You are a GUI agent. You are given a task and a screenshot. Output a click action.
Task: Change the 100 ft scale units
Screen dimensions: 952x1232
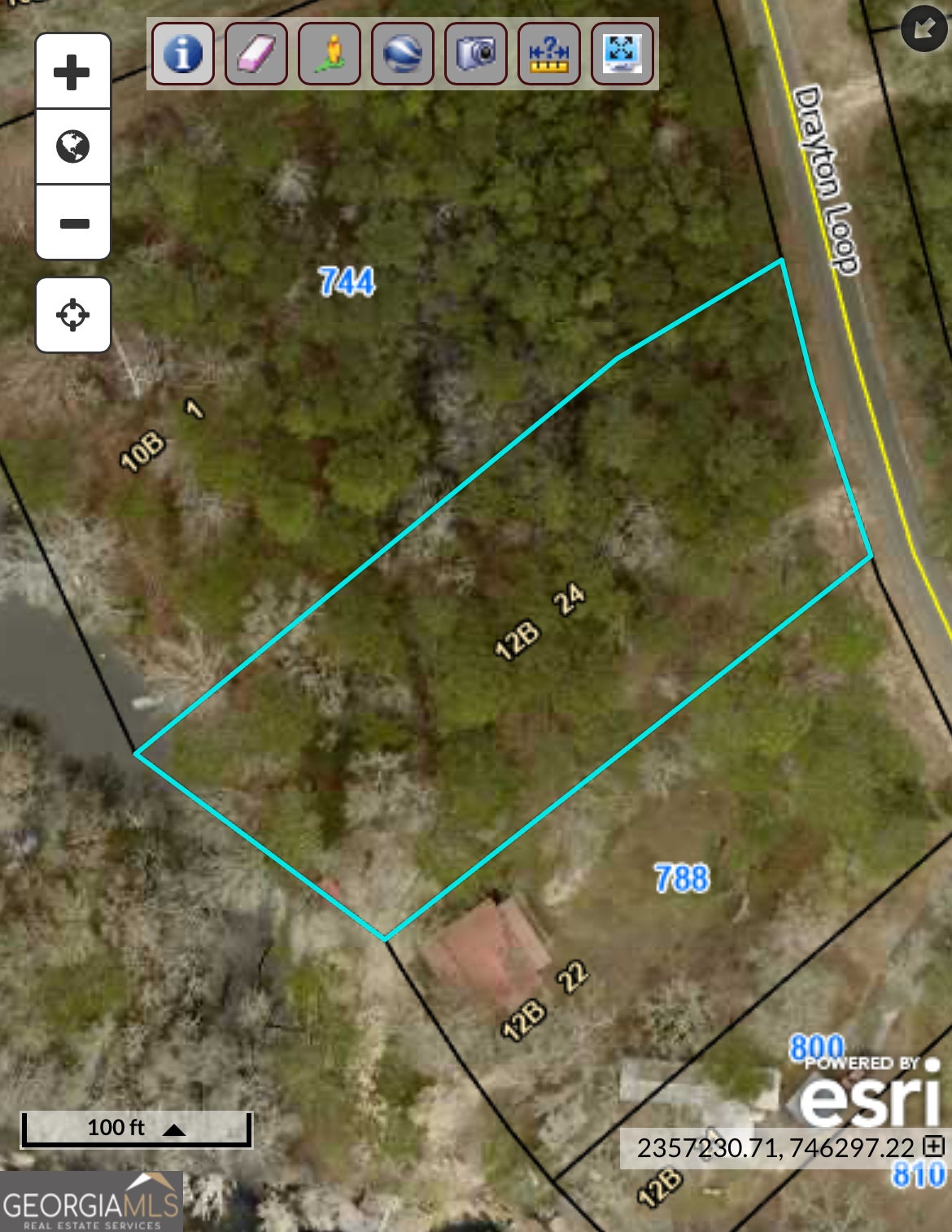(174, 1129)
